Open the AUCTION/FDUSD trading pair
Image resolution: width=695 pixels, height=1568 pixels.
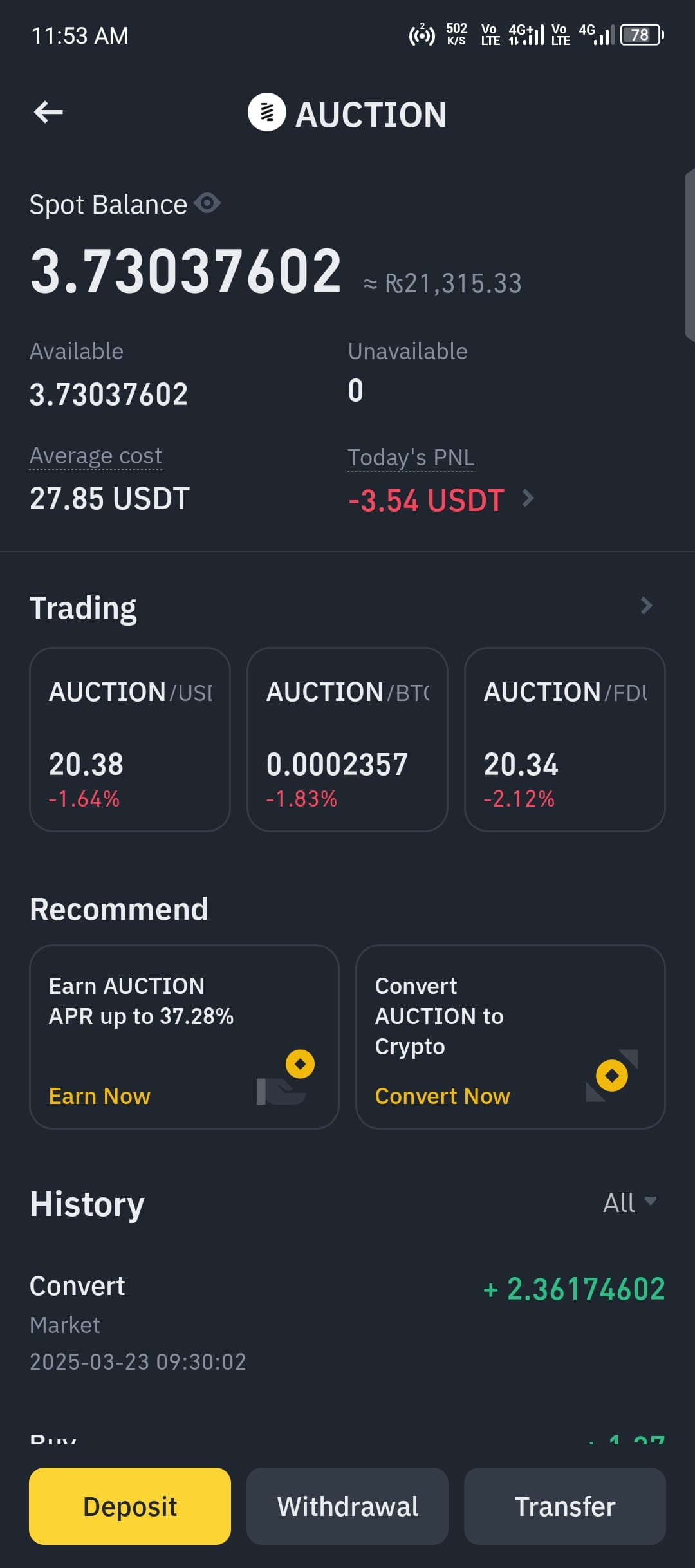(x=565, y=740)
